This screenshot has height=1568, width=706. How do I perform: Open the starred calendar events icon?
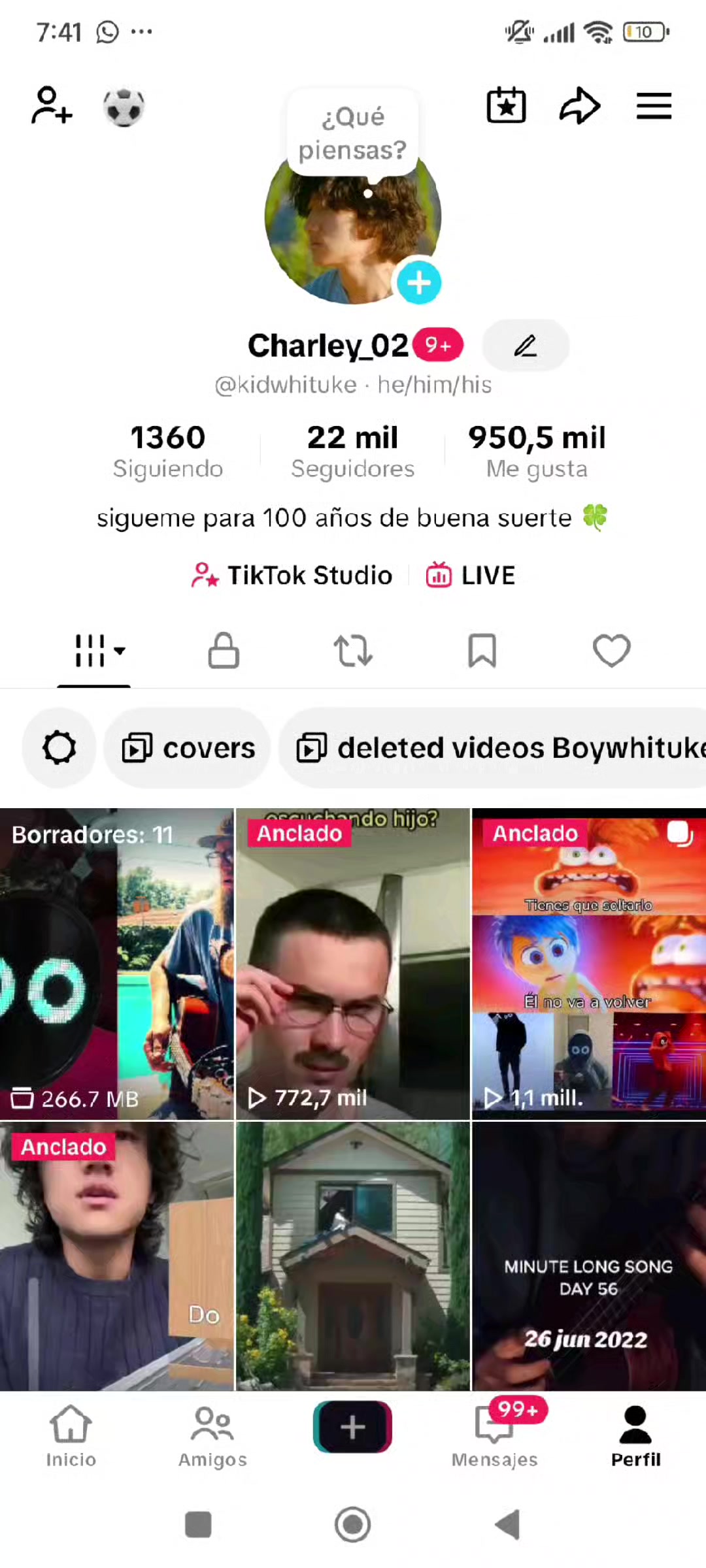507,105
